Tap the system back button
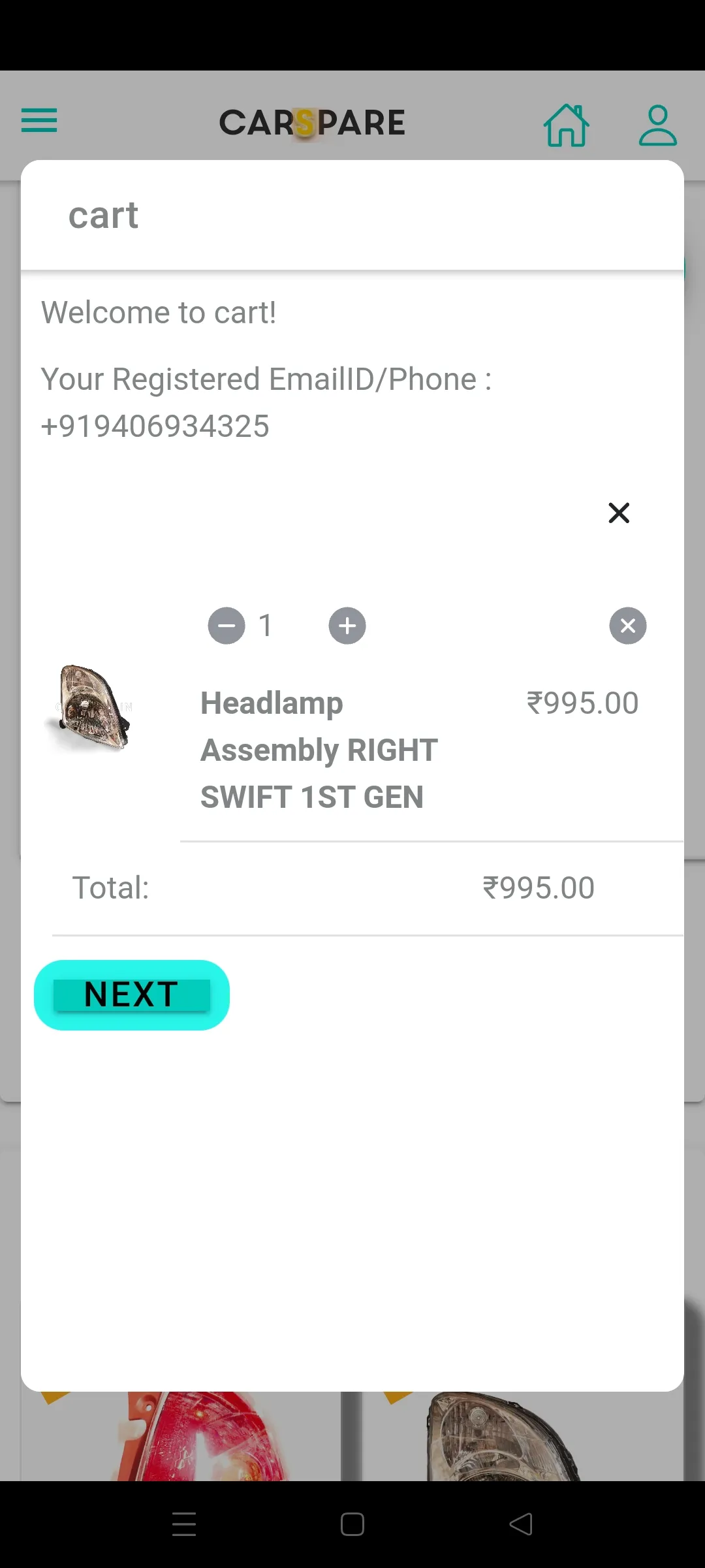705x1568 pixels. 521,1524
